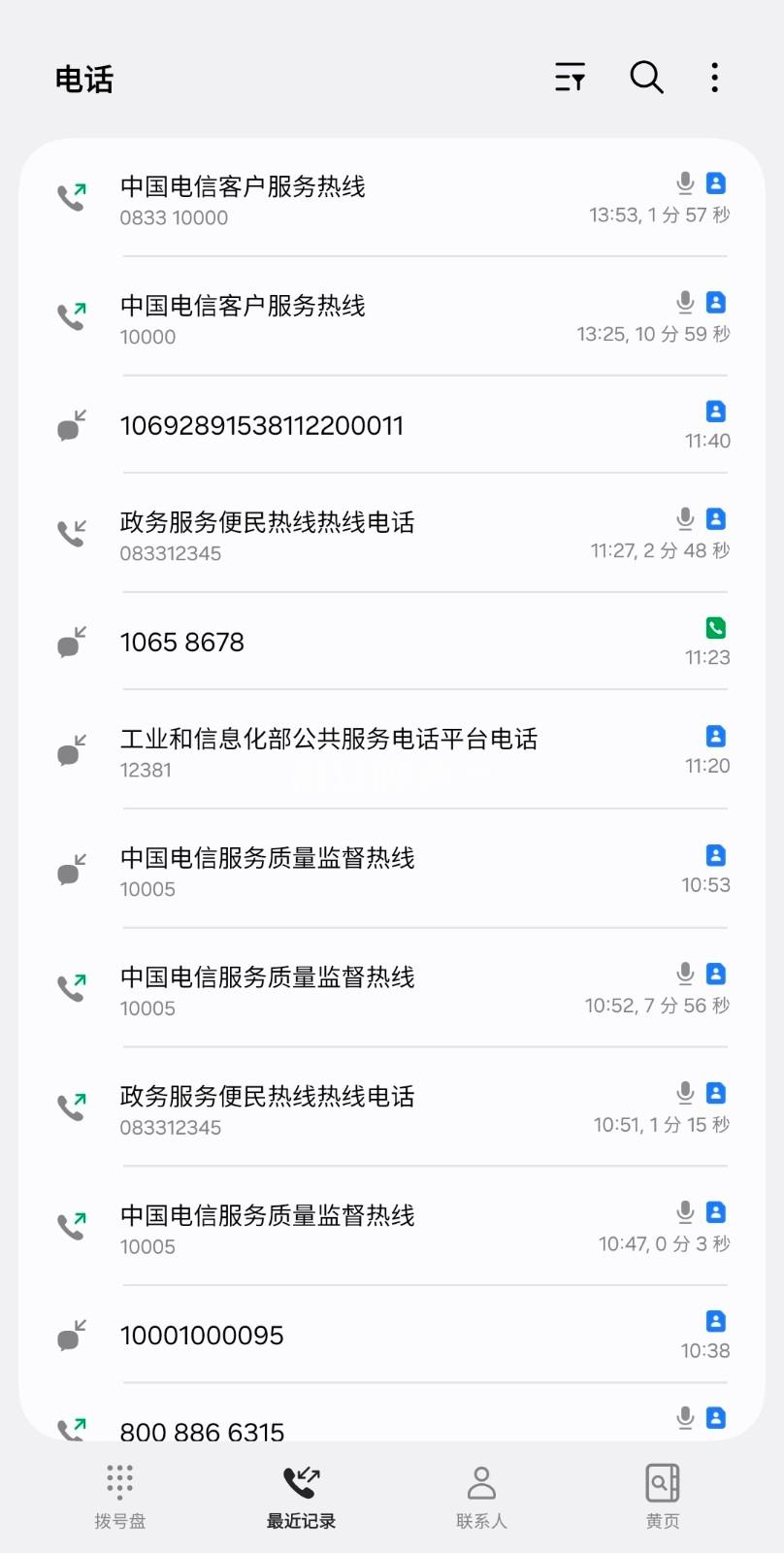Screen dimensions: 784x1553
Task: Open the three-dot overflow menu
Action: pyautogui.click(x=715, y=77)
